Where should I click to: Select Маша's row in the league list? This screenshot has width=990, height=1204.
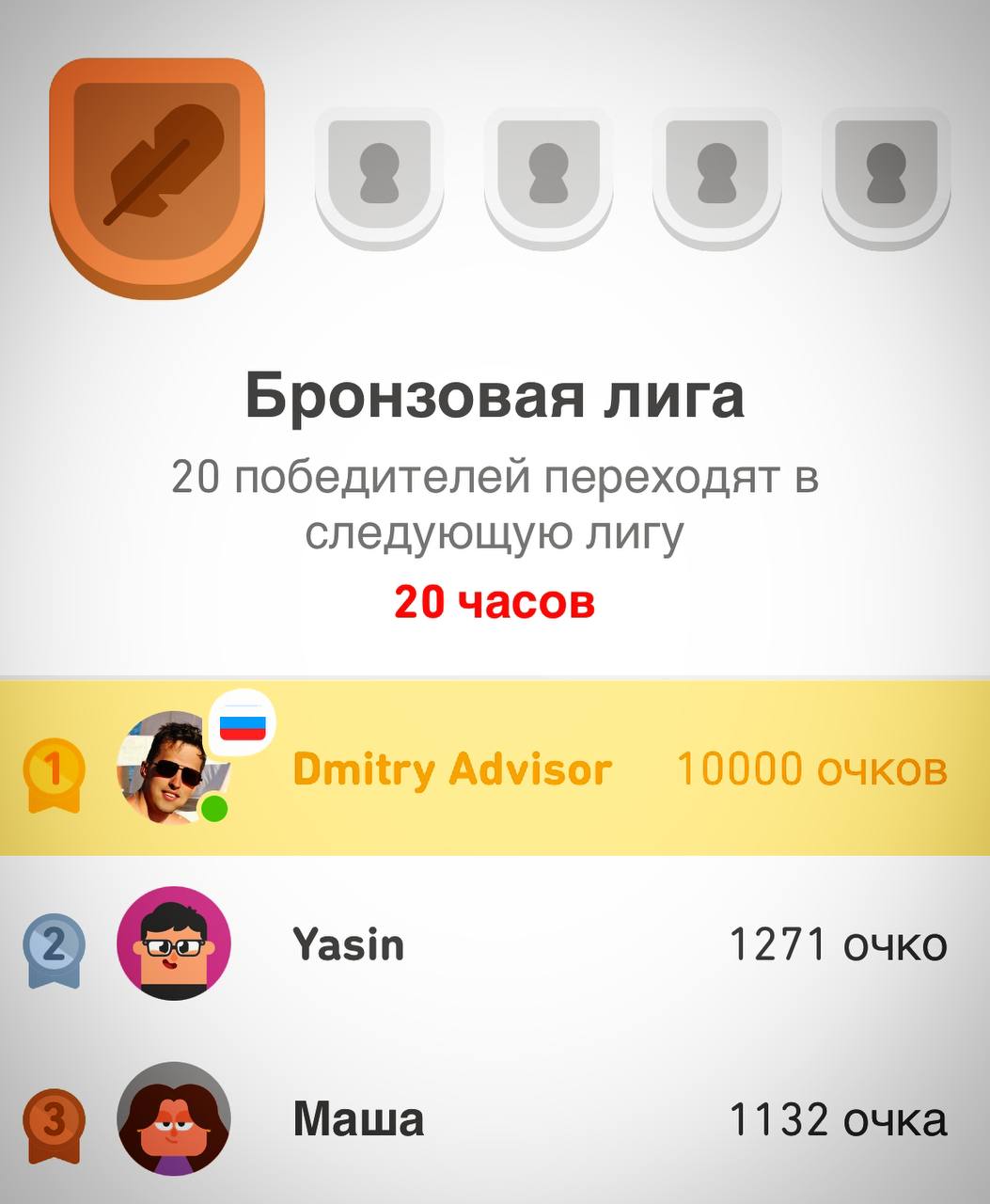(358, 1119)
